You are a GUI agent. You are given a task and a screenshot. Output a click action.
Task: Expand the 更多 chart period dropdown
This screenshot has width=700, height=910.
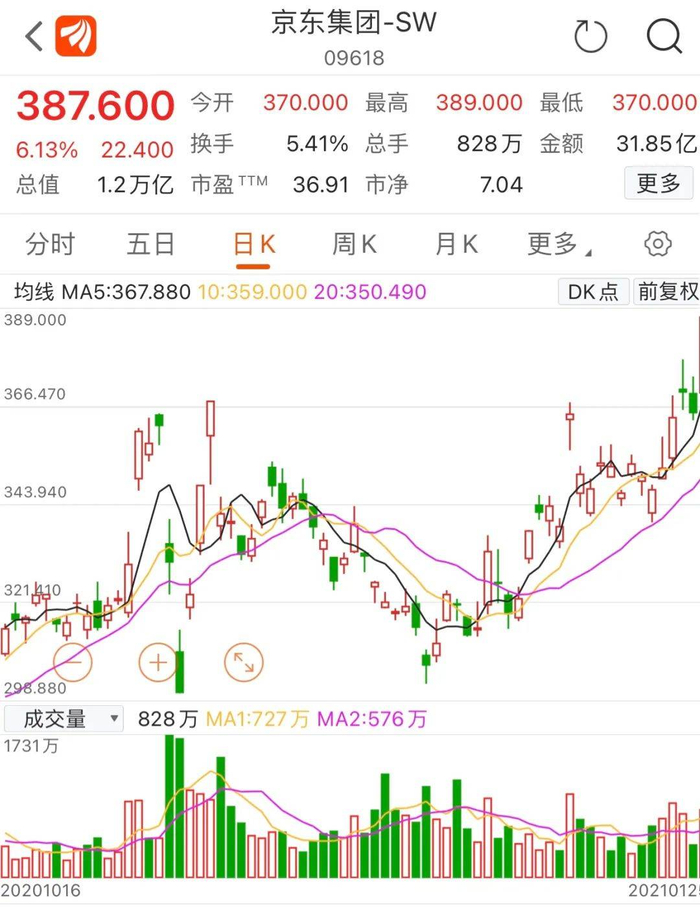click(x=557, y=244)
